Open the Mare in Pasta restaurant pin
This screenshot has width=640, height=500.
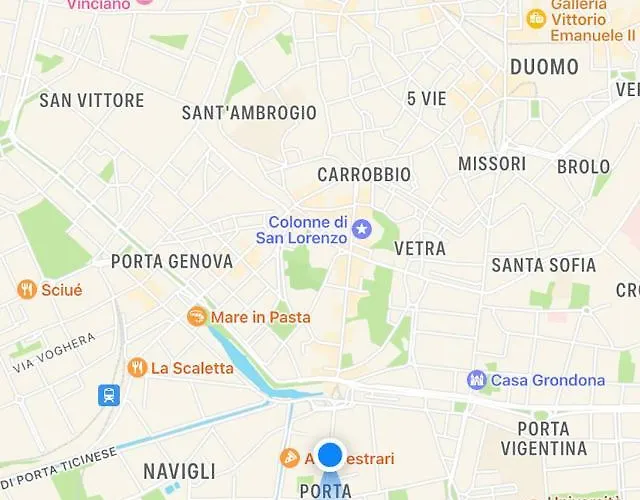tap(197, 317)
